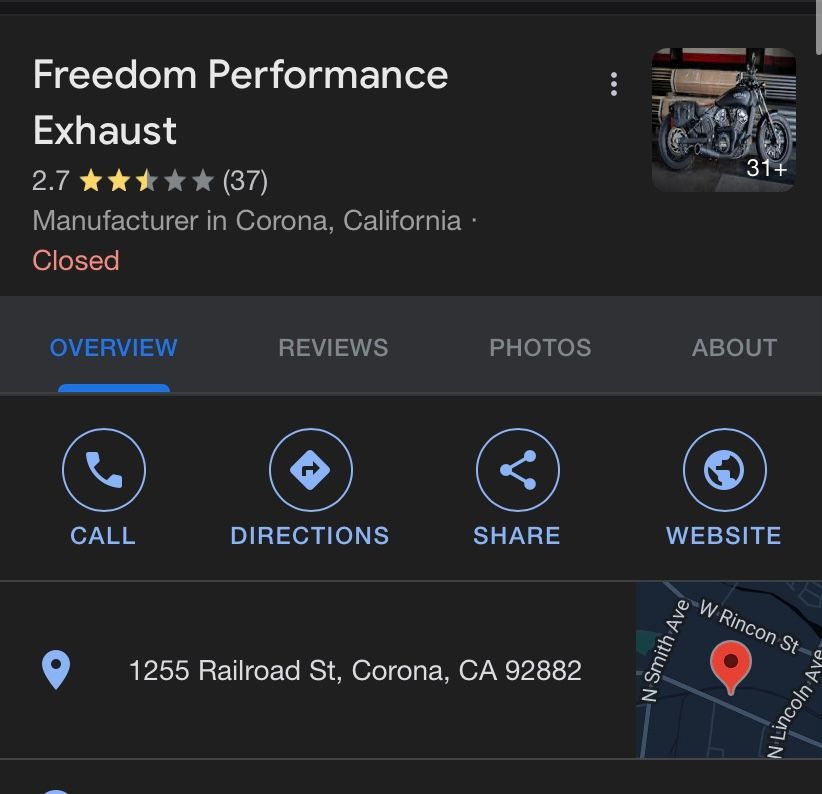Switch to the Reviews tab

(333, 348)
